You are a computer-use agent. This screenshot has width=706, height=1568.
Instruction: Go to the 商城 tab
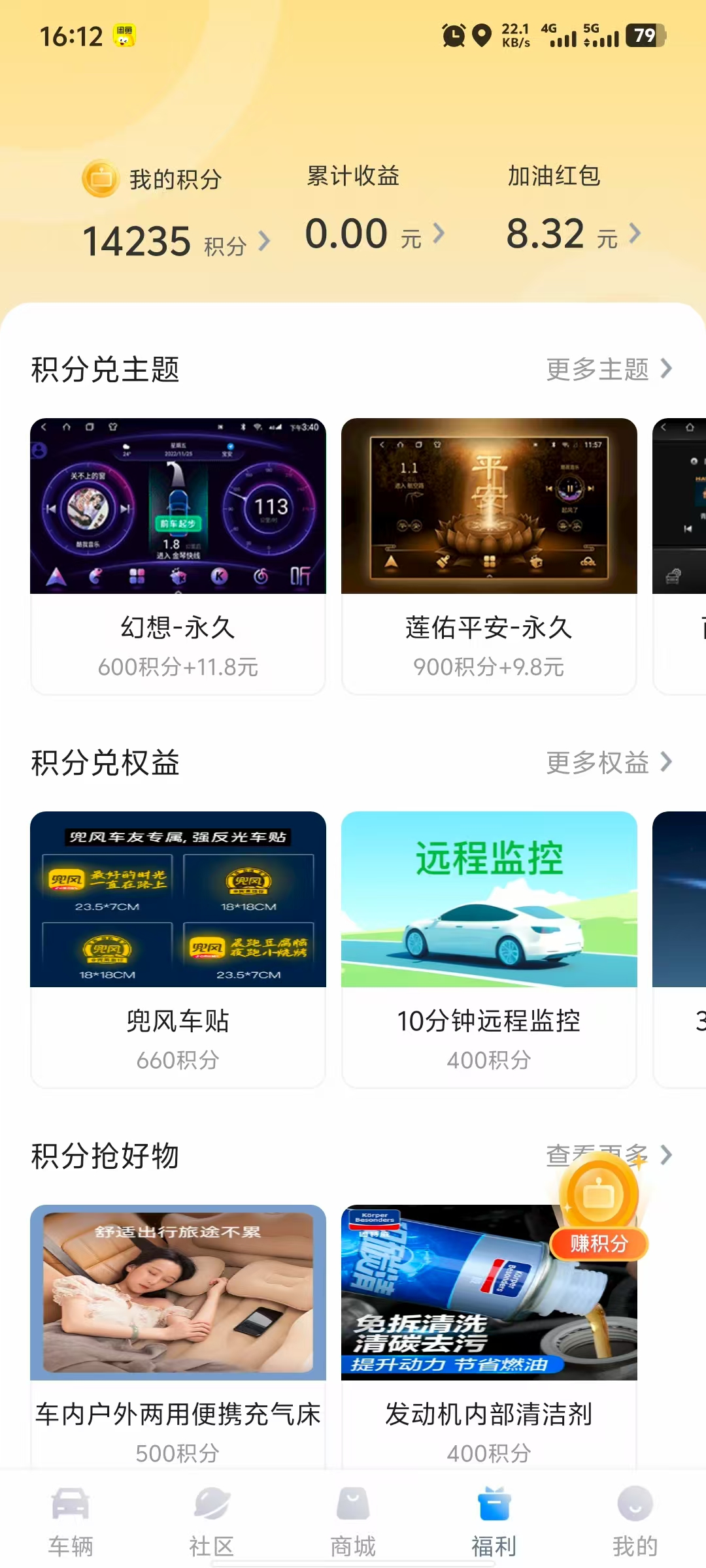[x=353, y=1520]
